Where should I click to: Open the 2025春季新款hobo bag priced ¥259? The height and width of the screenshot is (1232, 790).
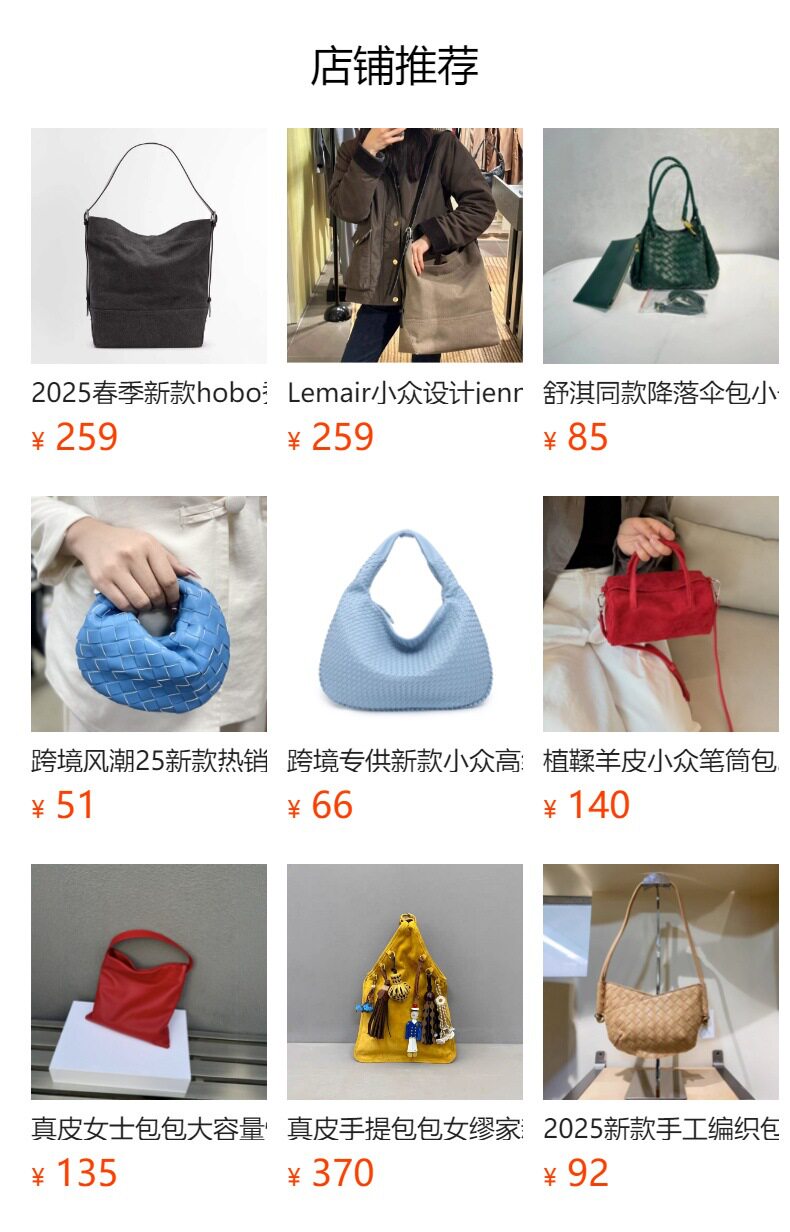point(148,246)
